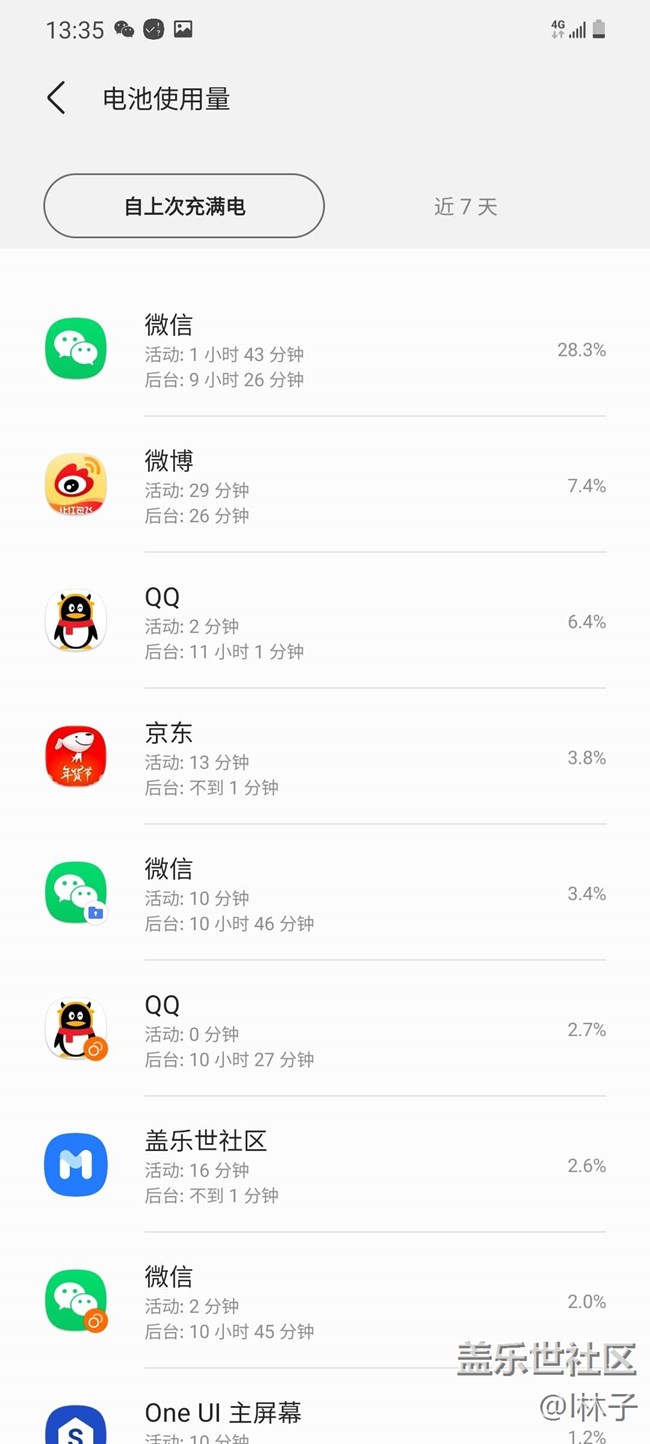Open 微博 battery usage details
The image size is (650, 1444).
[325, 486]
